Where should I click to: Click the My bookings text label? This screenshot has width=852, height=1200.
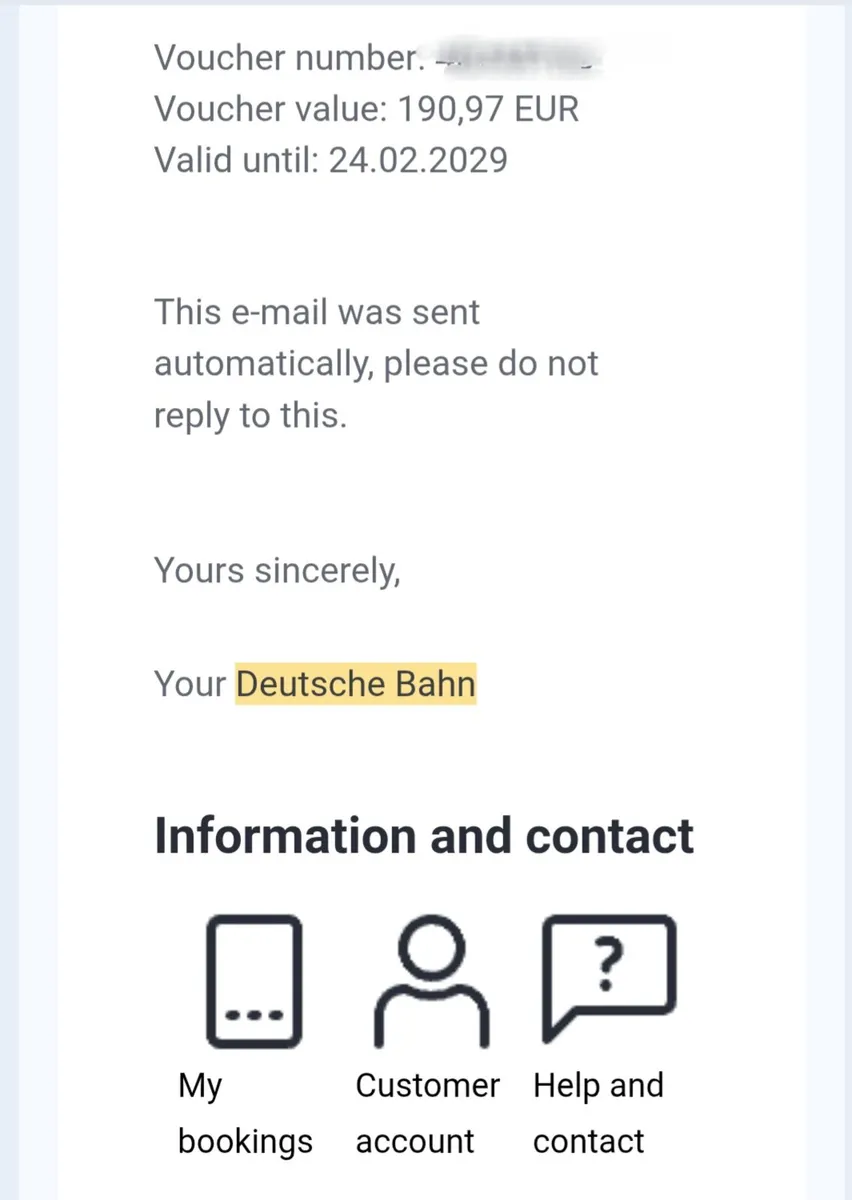click(x=245, y=1112)
